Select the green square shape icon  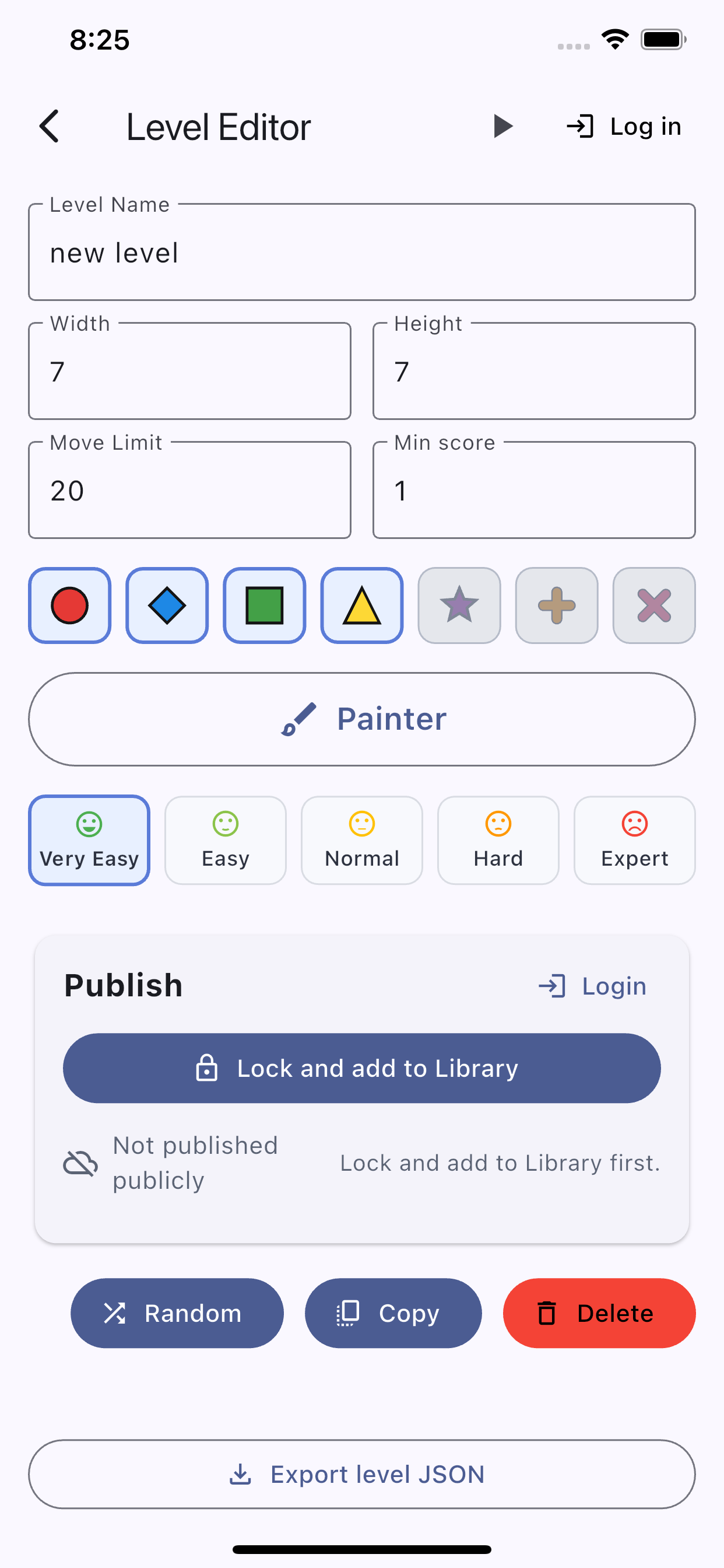click(264, 605)
